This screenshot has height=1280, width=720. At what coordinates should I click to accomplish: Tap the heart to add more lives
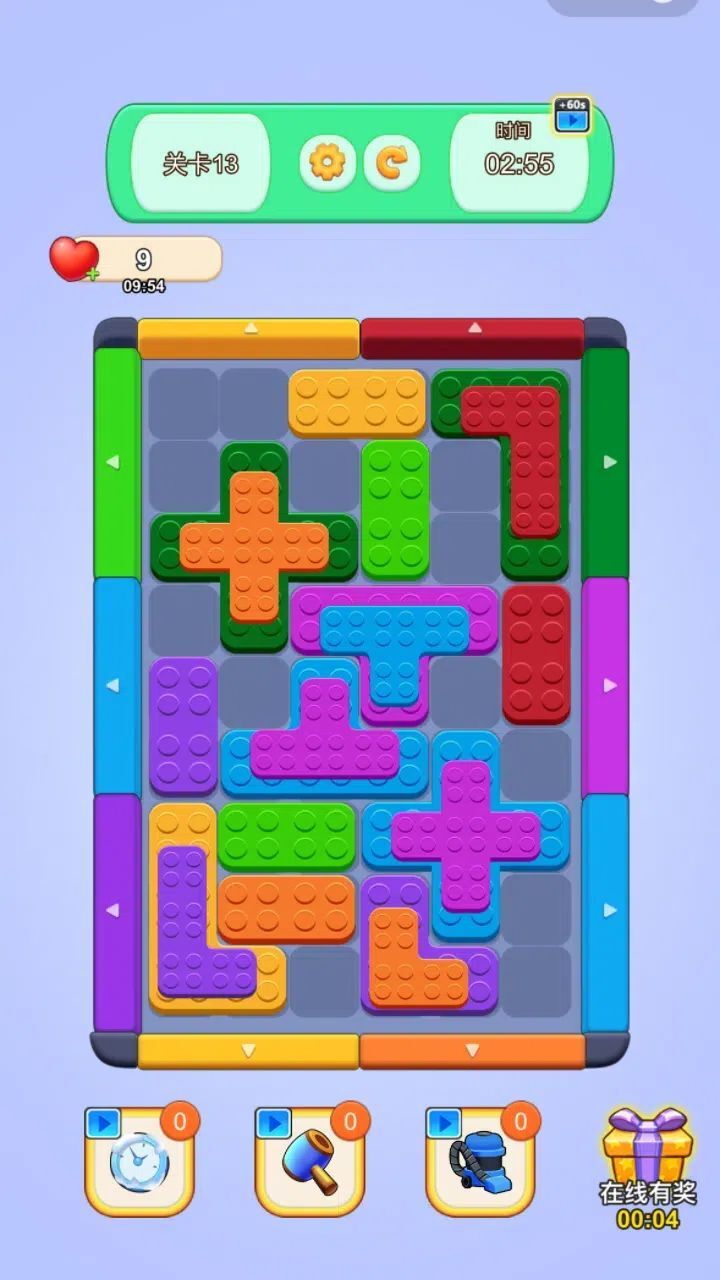[73, 260]
